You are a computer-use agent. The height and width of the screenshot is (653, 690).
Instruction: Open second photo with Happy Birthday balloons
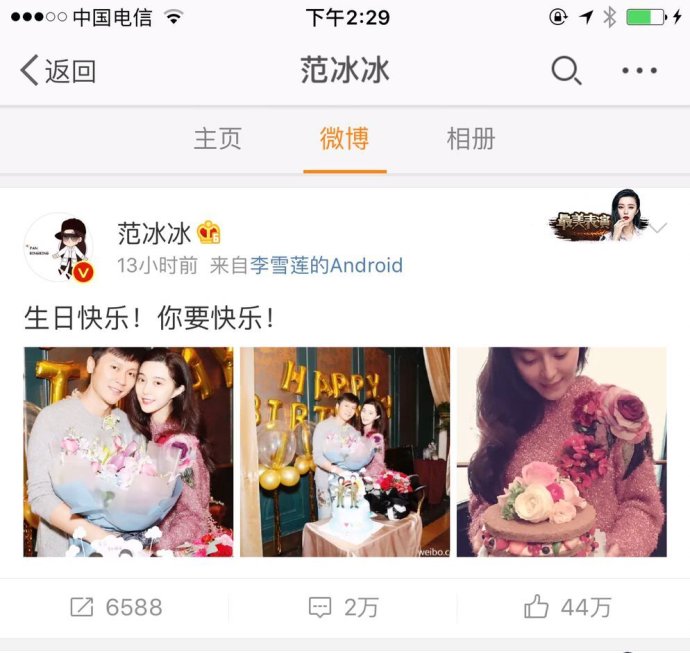(345, 451)
